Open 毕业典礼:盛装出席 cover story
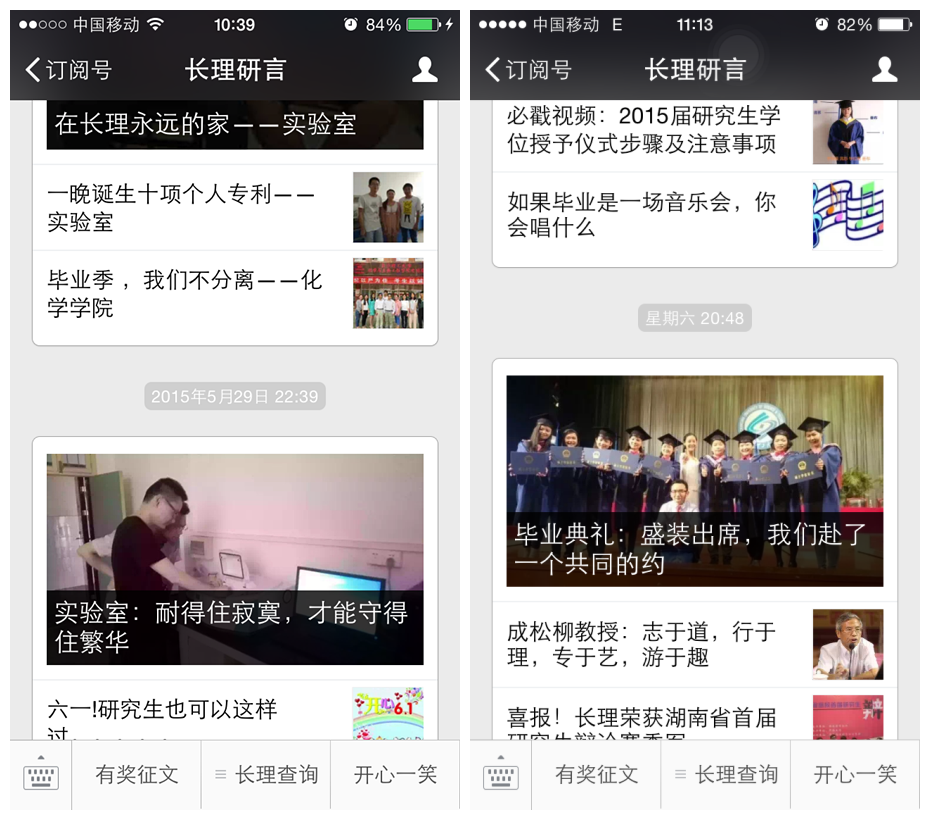Image resolution: width=930 pixels, height=820 pixels. [x=694, y=480]
